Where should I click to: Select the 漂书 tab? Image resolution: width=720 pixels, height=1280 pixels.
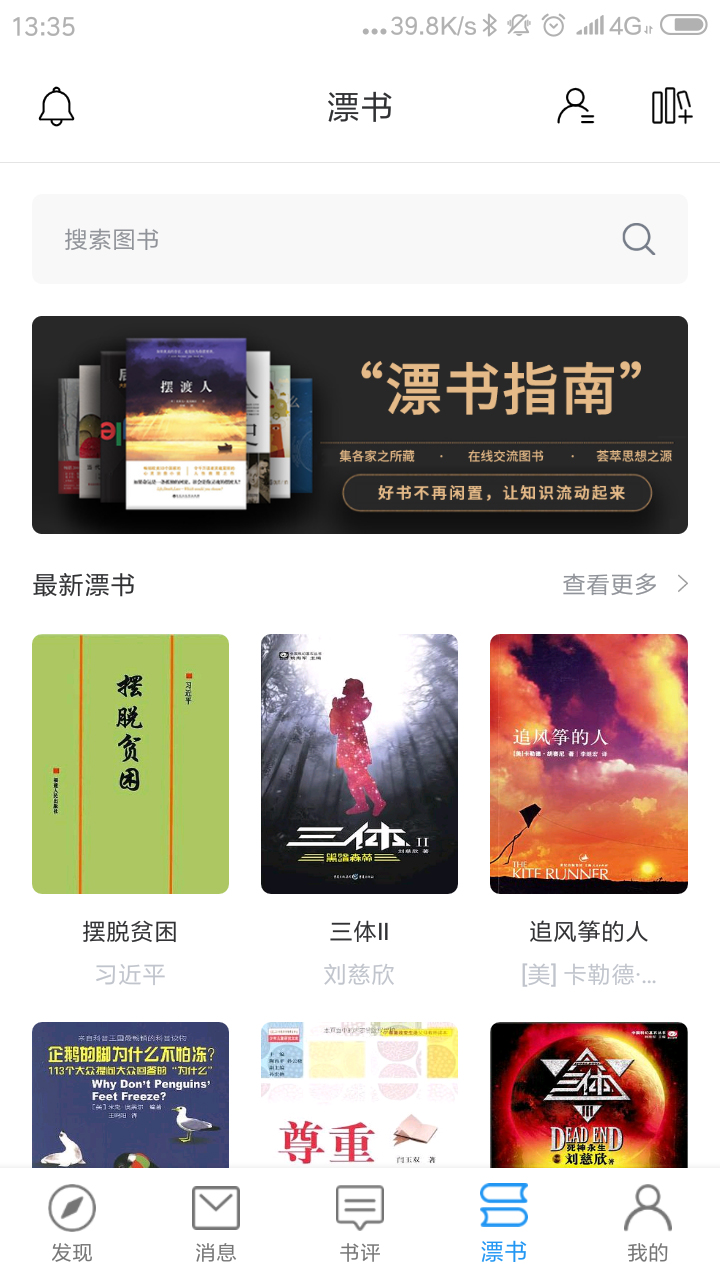(x=504, y=1223)
